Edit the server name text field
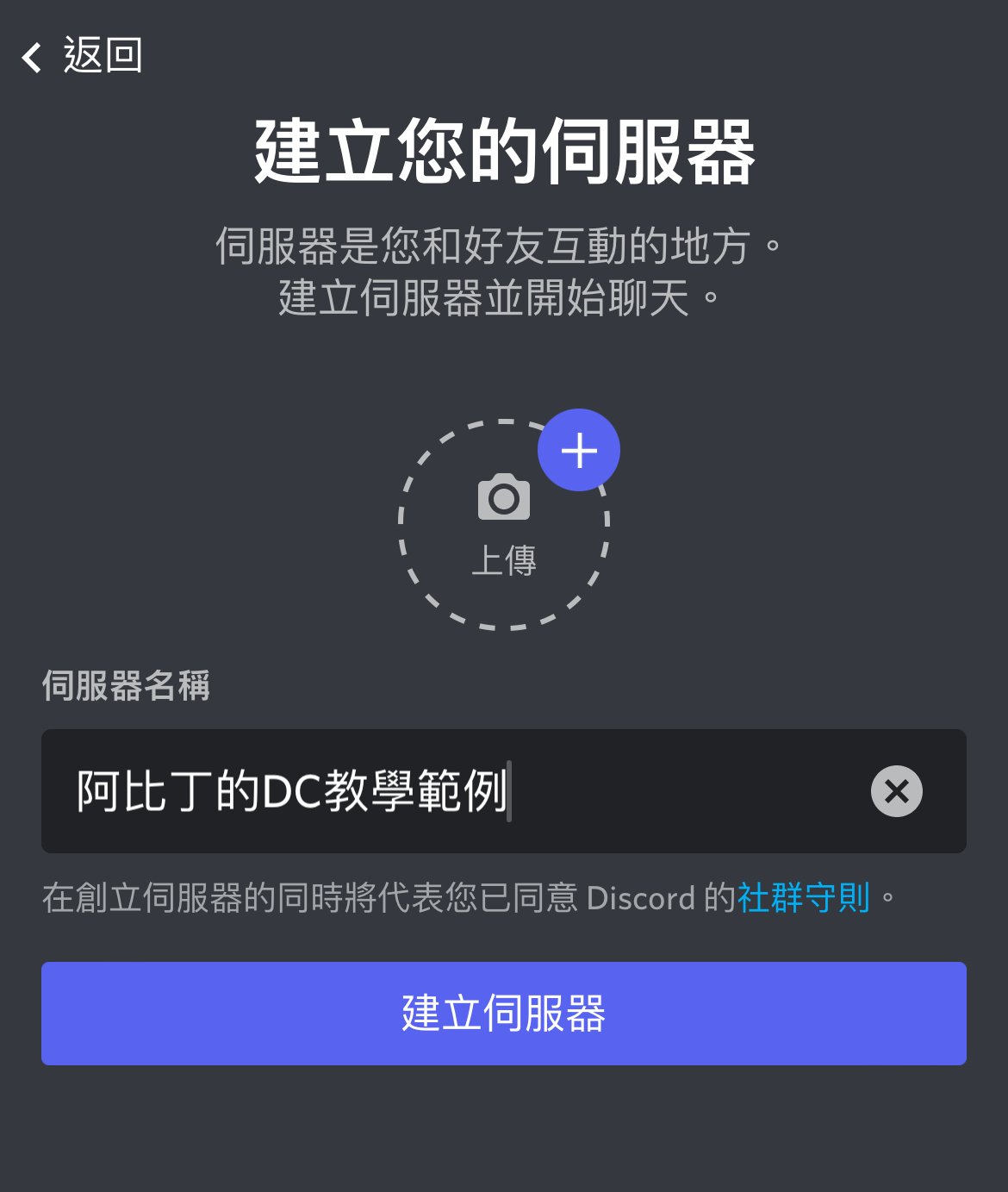The image size is (1008, 1192). point(448,791)
